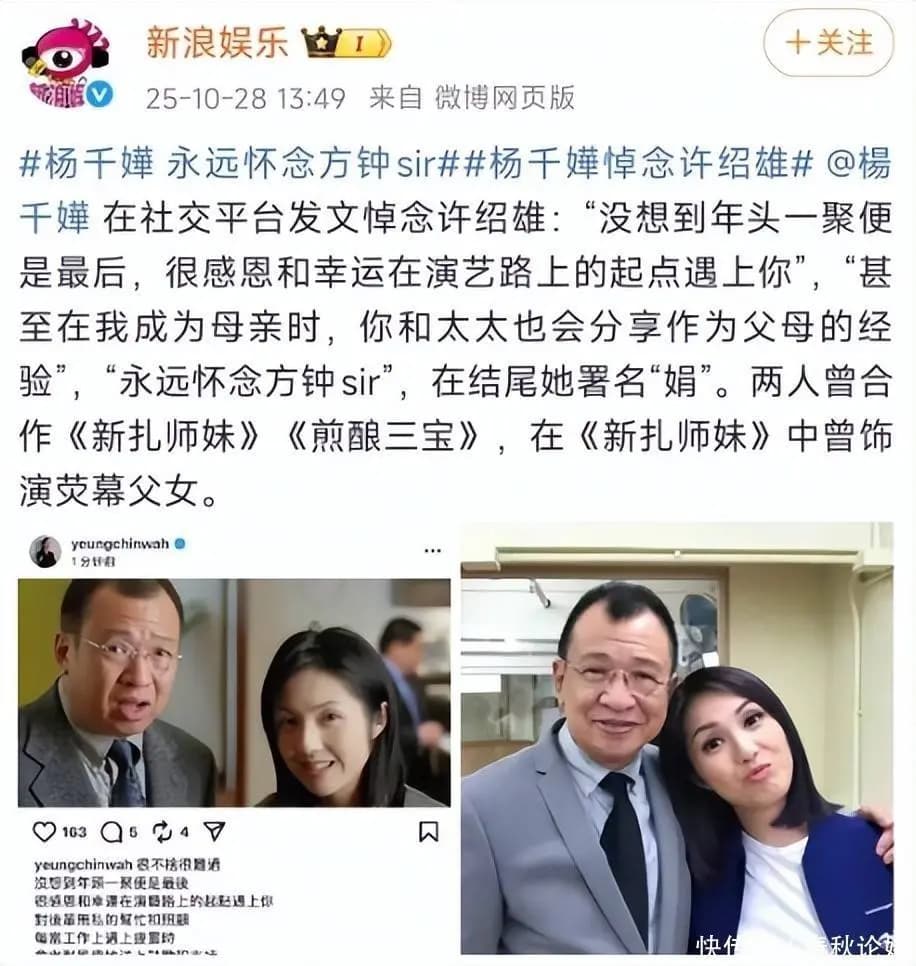Open the 新浪娱乐 account name
The image size is (916, 966).
(x=217, y=42)
